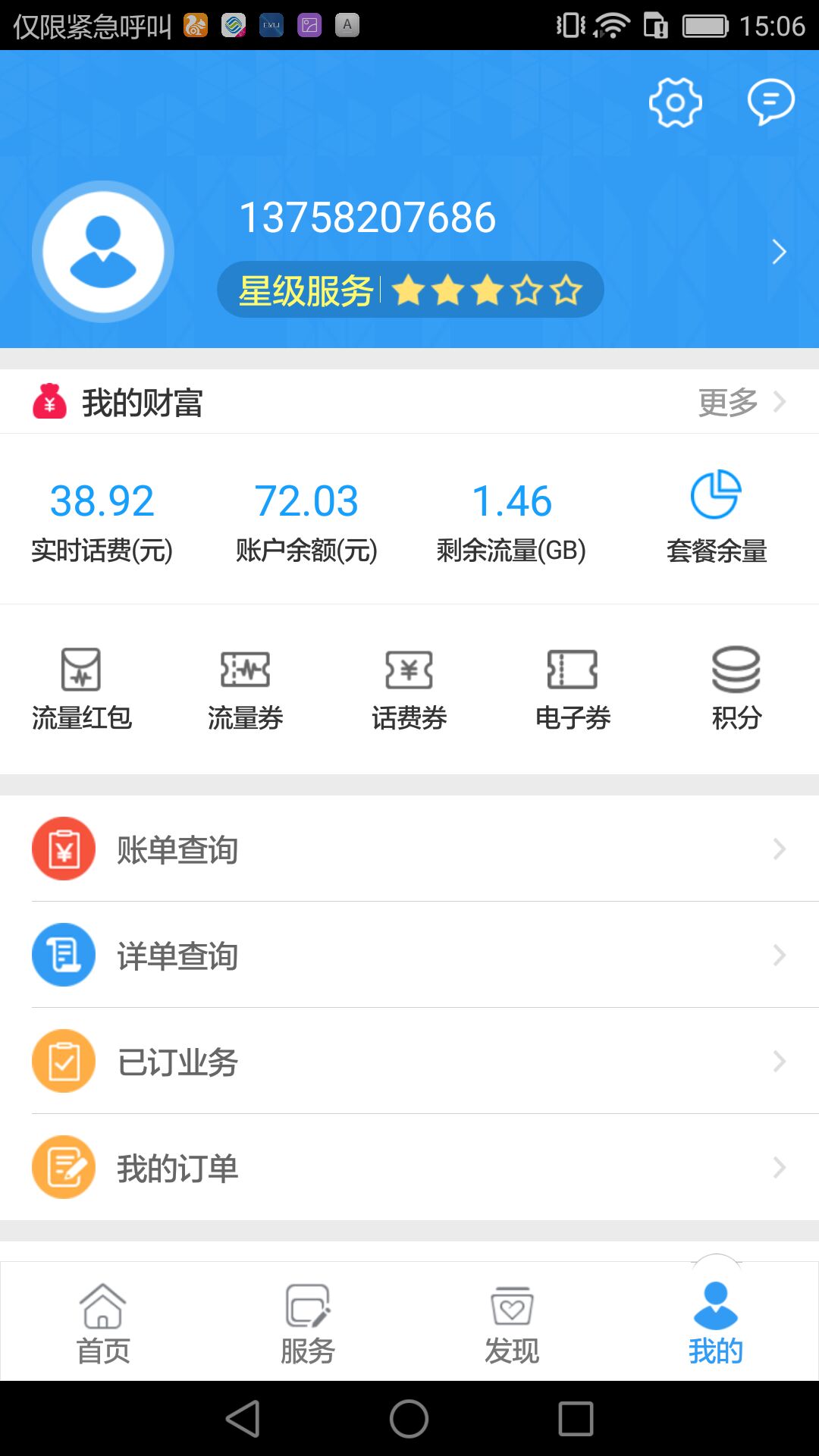Open the settings gear icon
Screen dimensions: 819x1456
tap(675, 102)
